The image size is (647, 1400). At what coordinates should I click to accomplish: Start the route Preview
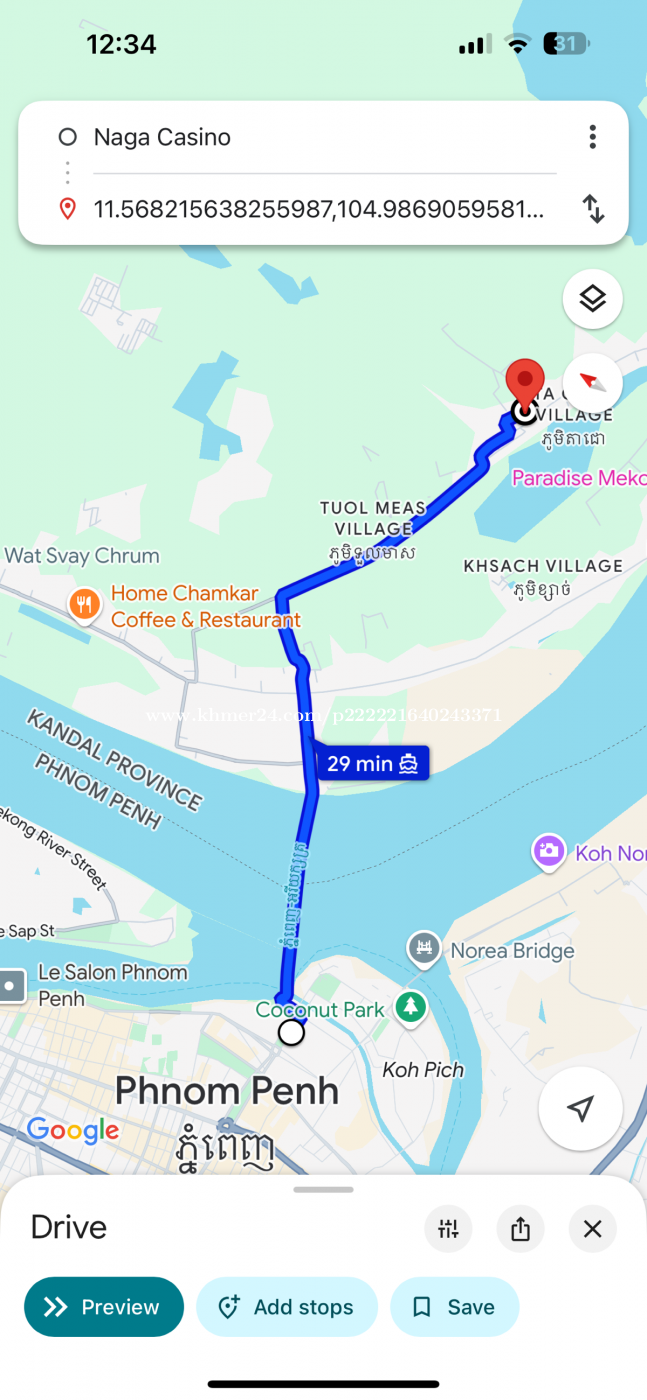tap(104, 1307)
